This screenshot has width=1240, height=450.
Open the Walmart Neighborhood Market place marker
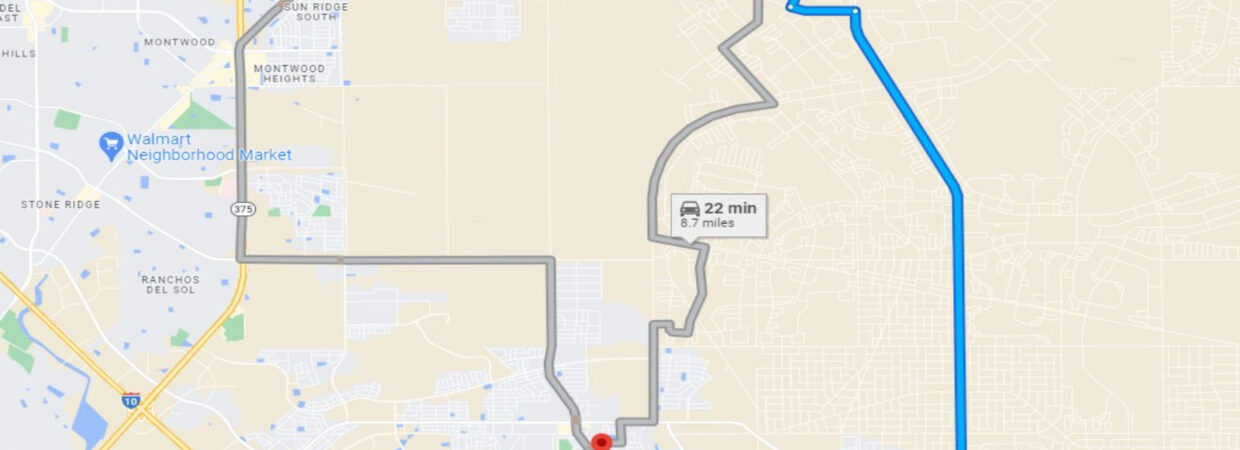[111, 147]
